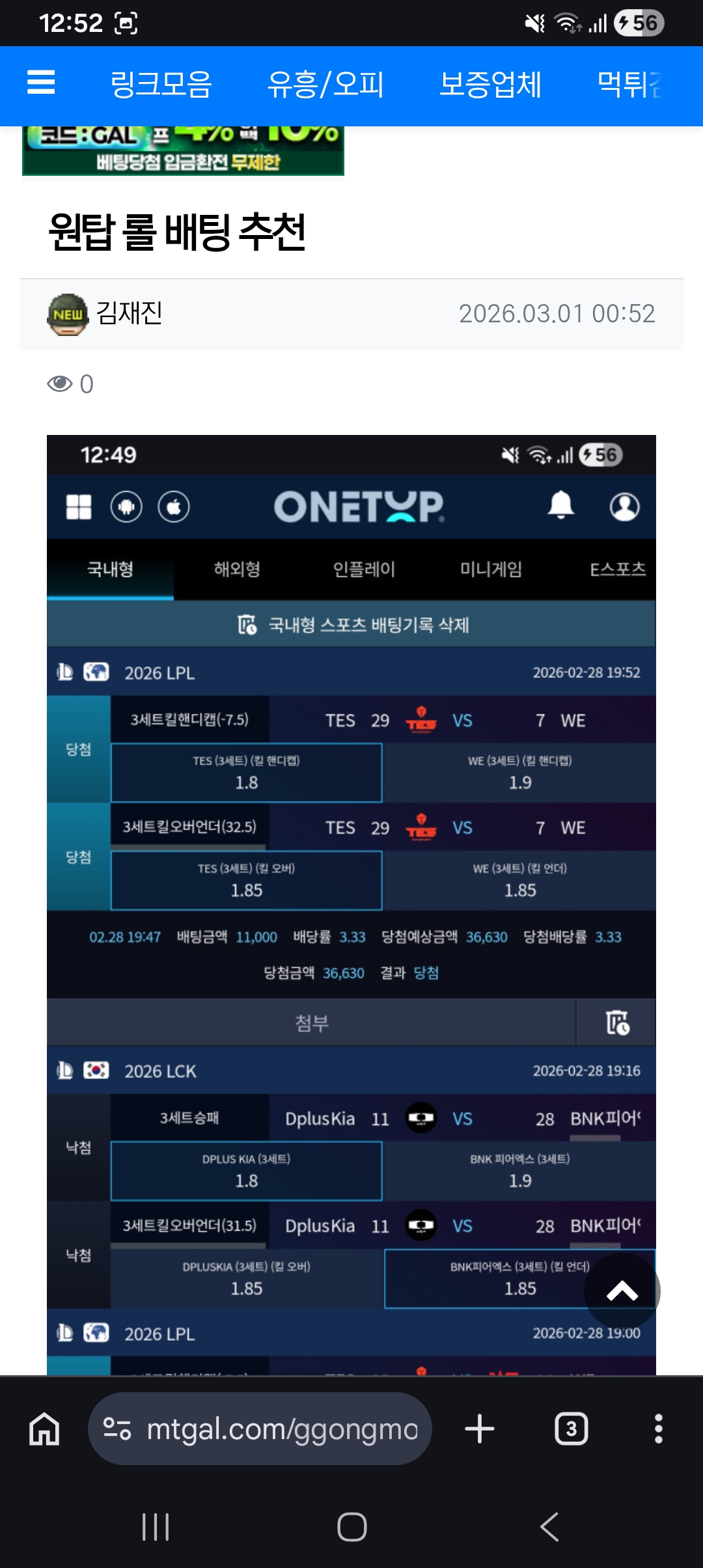This screenshot has height=1568, width=703.
Task: Edit the mtgal.com address bar
Action: (x=280, y=1429)
